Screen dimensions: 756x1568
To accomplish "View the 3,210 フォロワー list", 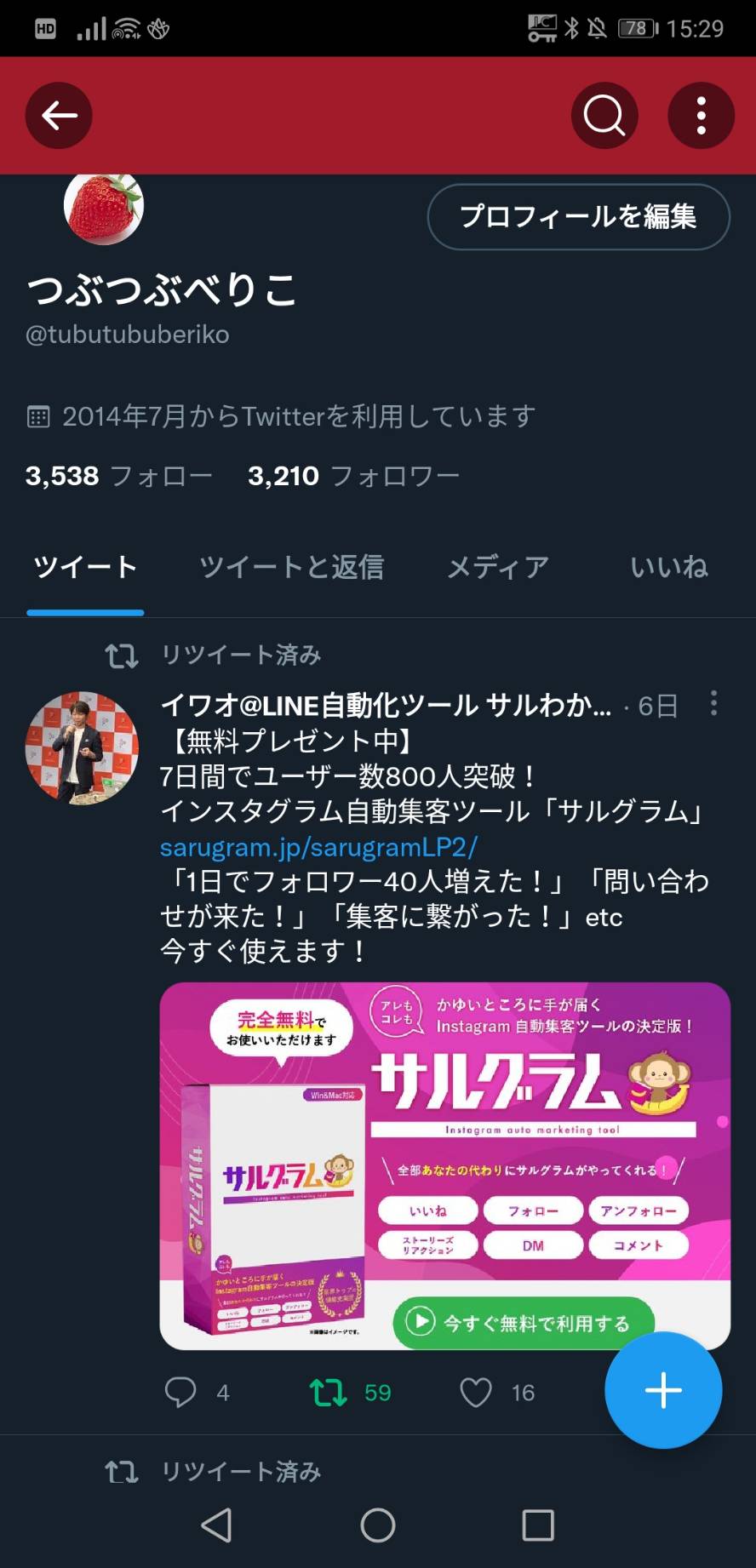I will point(353,475).
